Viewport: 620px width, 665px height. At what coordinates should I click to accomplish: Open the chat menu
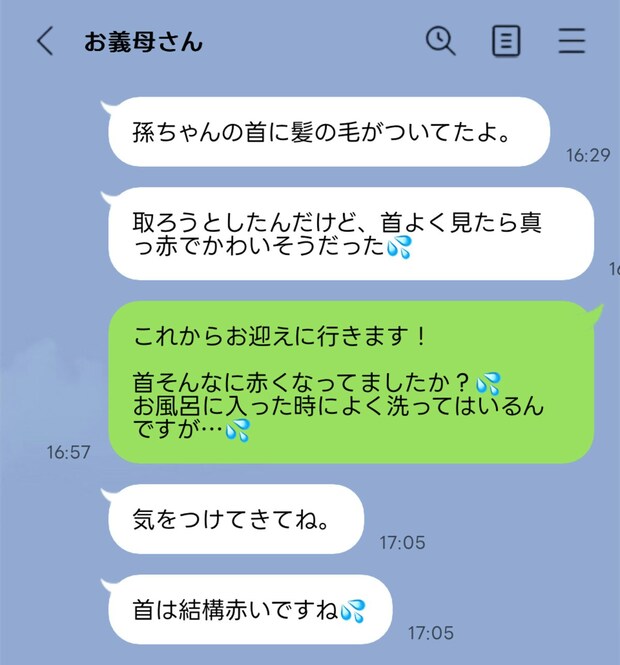pyautogui.click(x=571, y=41)
